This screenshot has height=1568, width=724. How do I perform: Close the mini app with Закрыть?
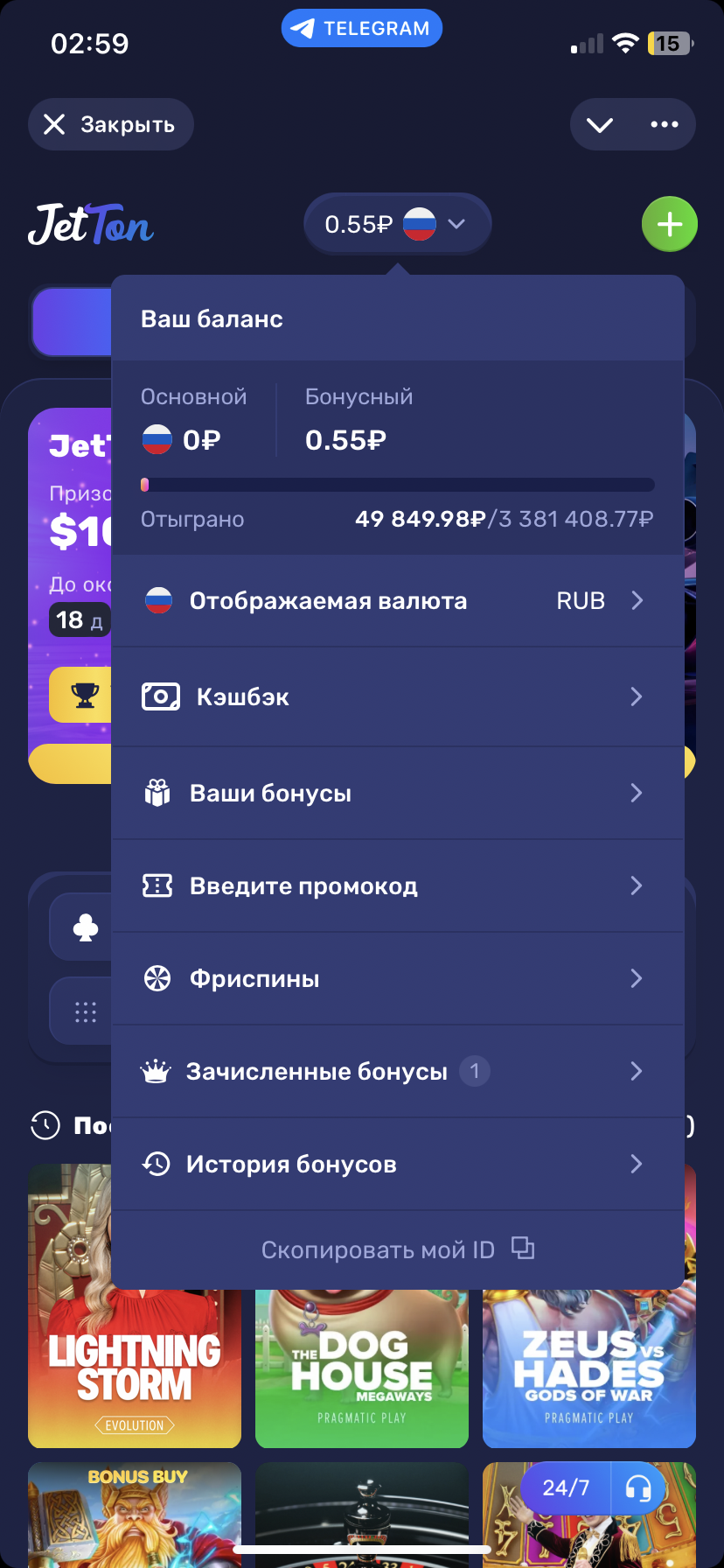point(111,124)
